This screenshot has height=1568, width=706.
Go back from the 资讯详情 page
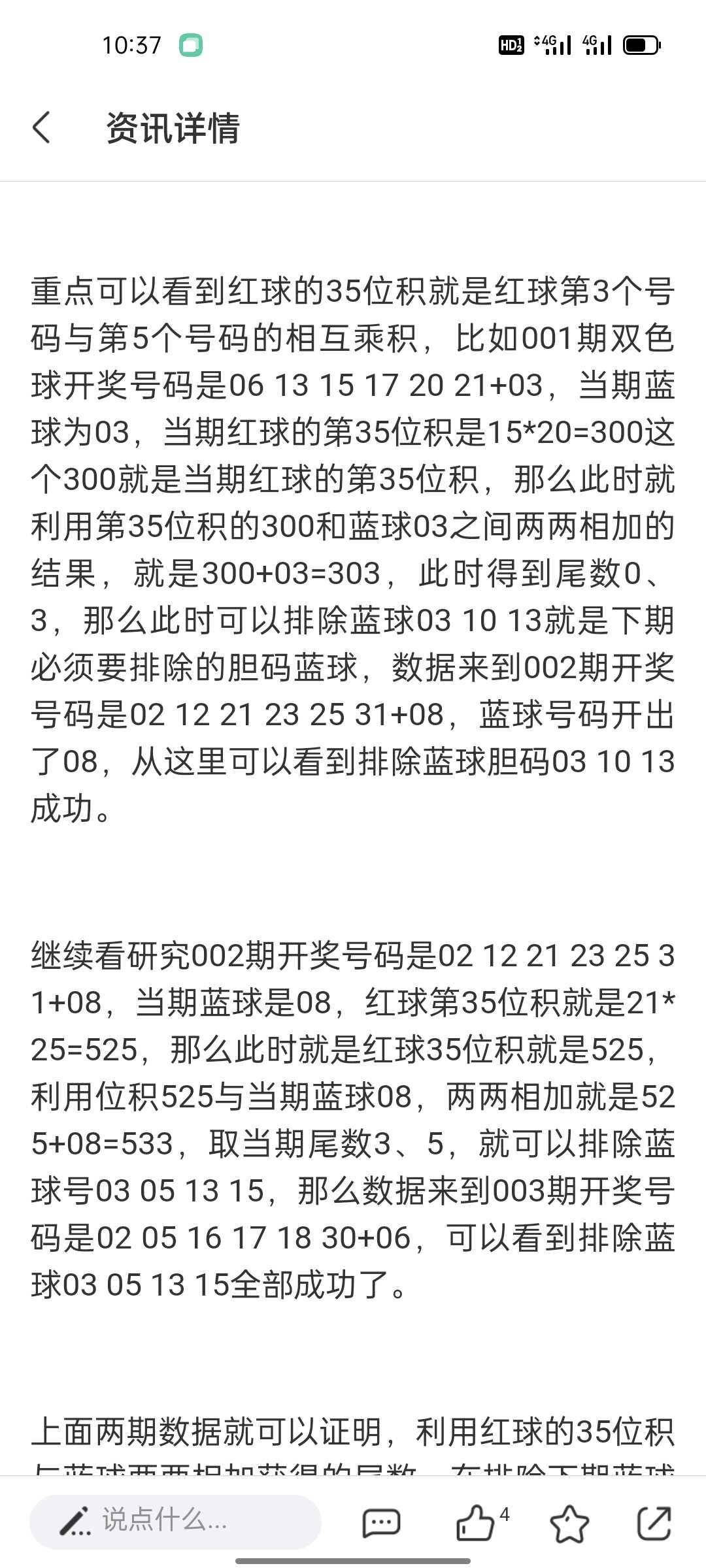coord(42,127)
